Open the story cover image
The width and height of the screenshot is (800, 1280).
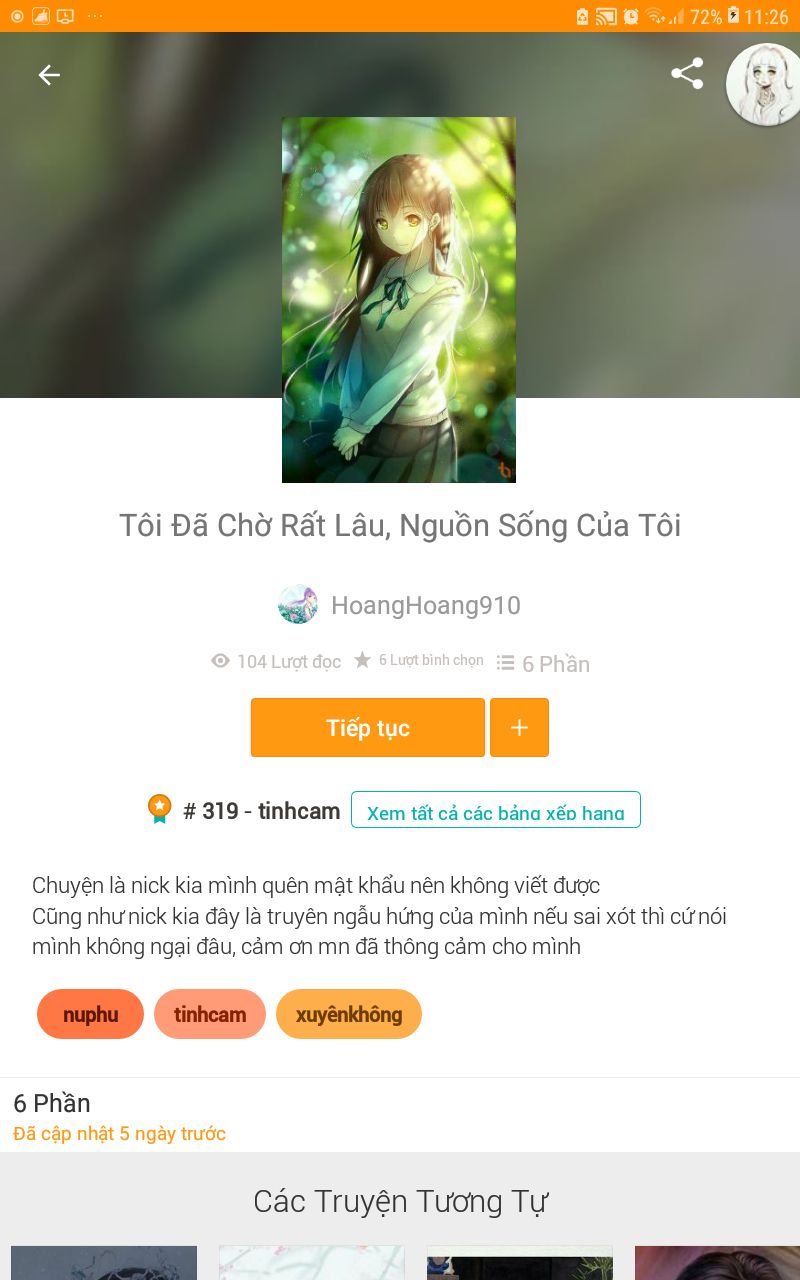tap(399, 300)
